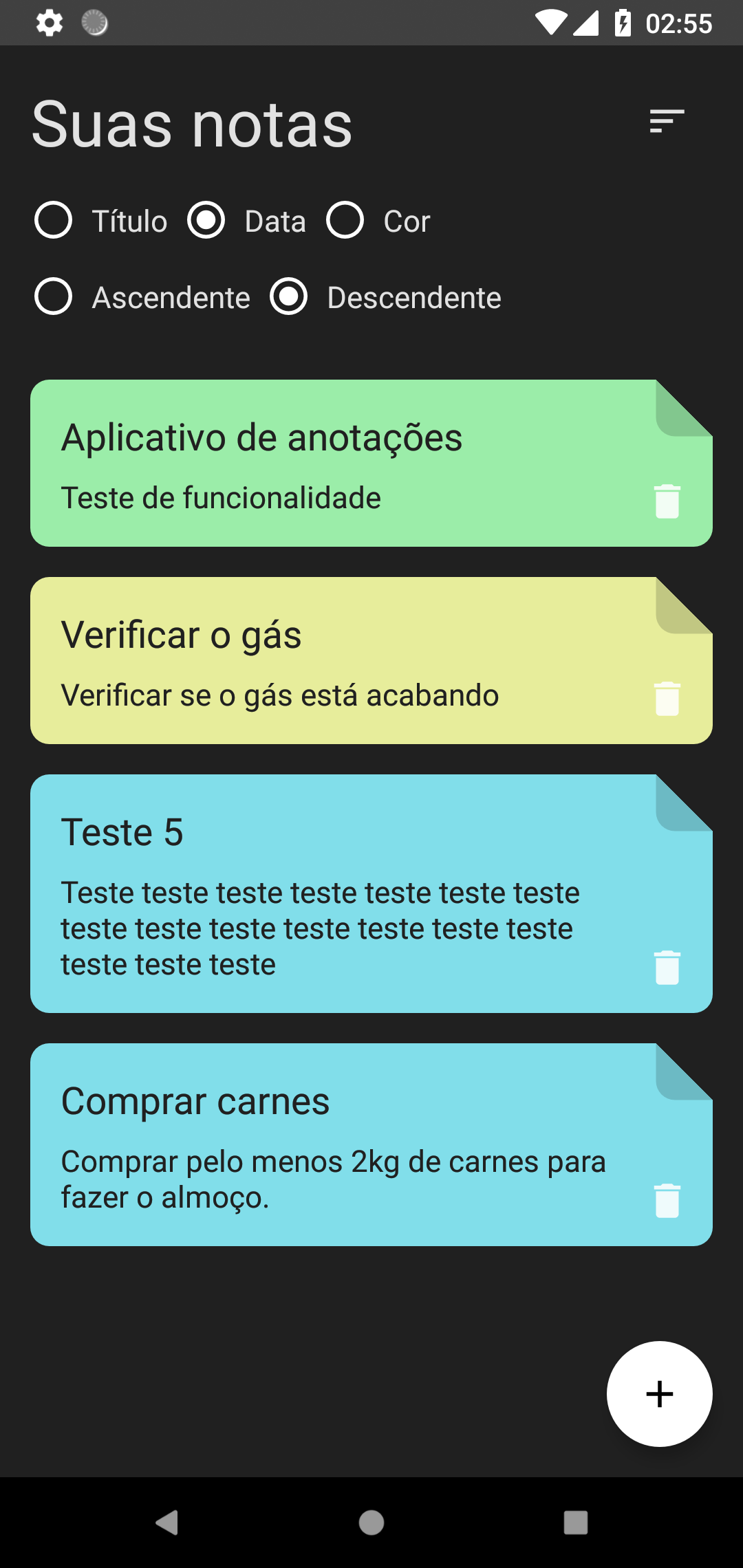
Task: Toggle the sort options icon
Action: click(x=667, y=122)
